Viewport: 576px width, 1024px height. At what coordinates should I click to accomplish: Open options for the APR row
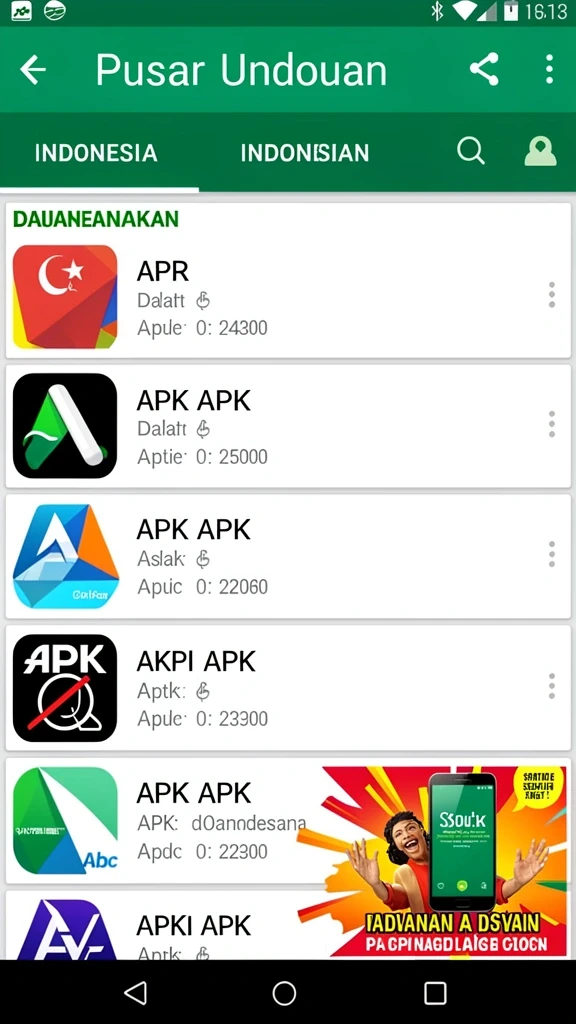point(552,295)
